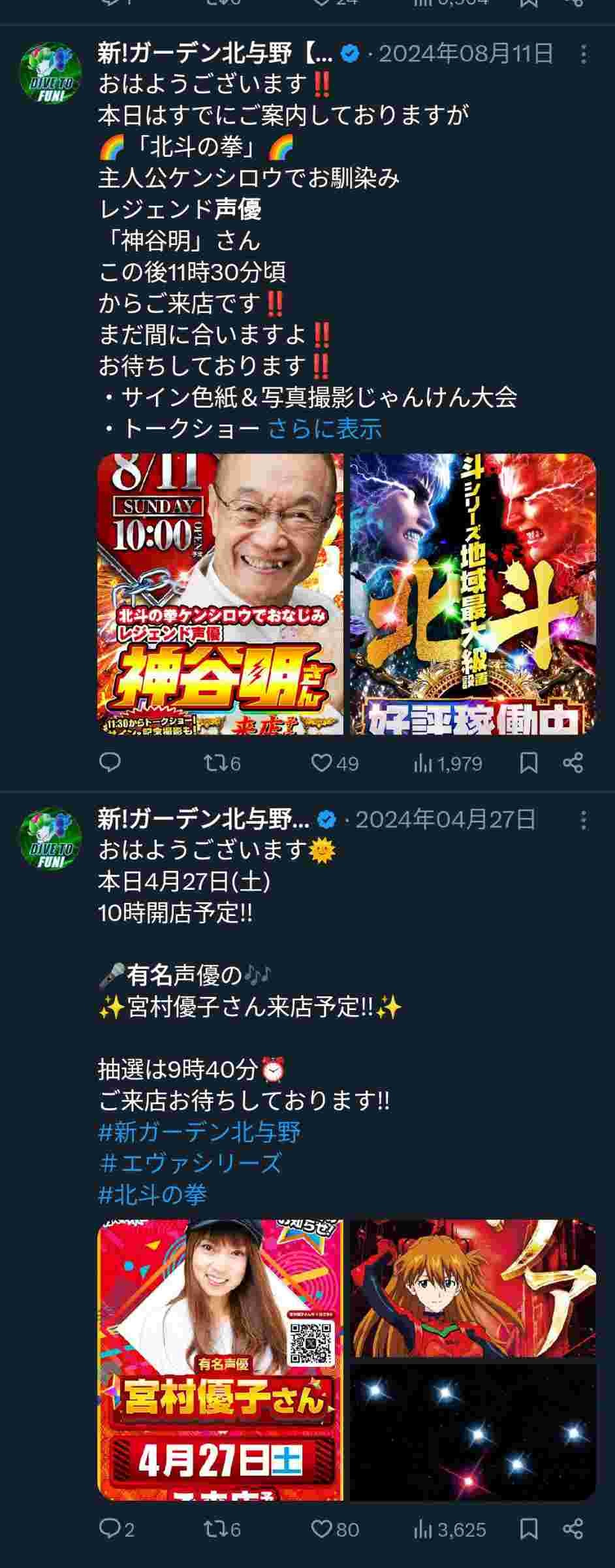Share the 宮村優子 post
The image size is (615, 1568).
573,1529
